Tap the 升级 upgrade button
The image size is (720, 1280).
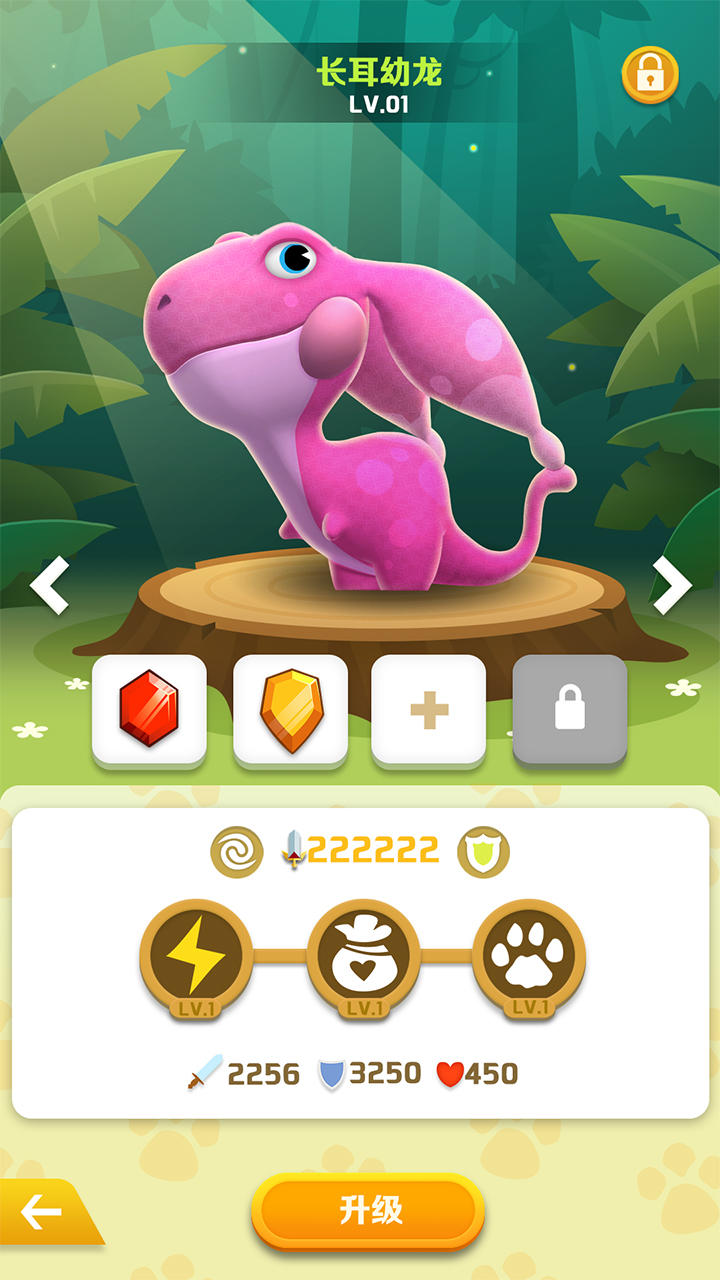tap(368, 1211)
